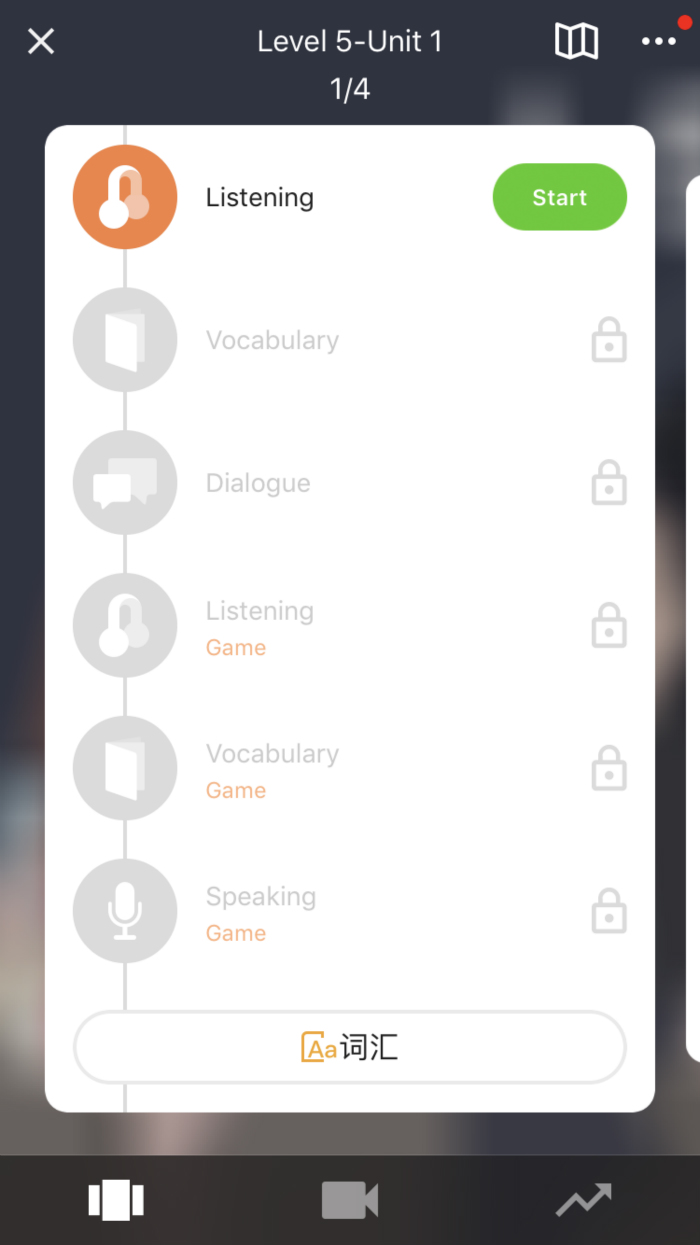Select the locked Listening Game
This screenshot has height=1245, width=700.
[260, 627]
